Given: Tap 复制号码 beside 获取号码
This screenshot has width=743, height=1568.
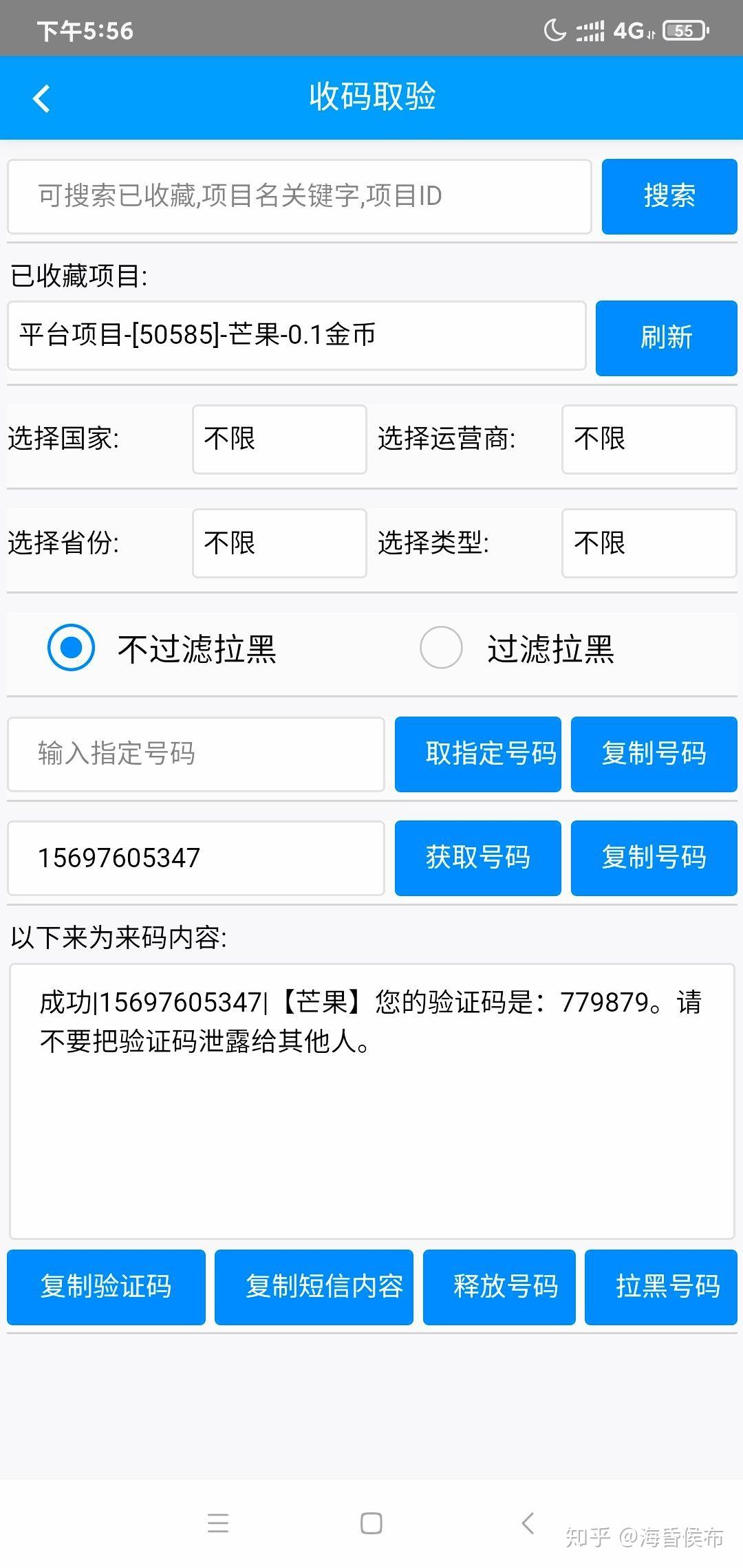Looking at the screenshot, I should [654, 858].
